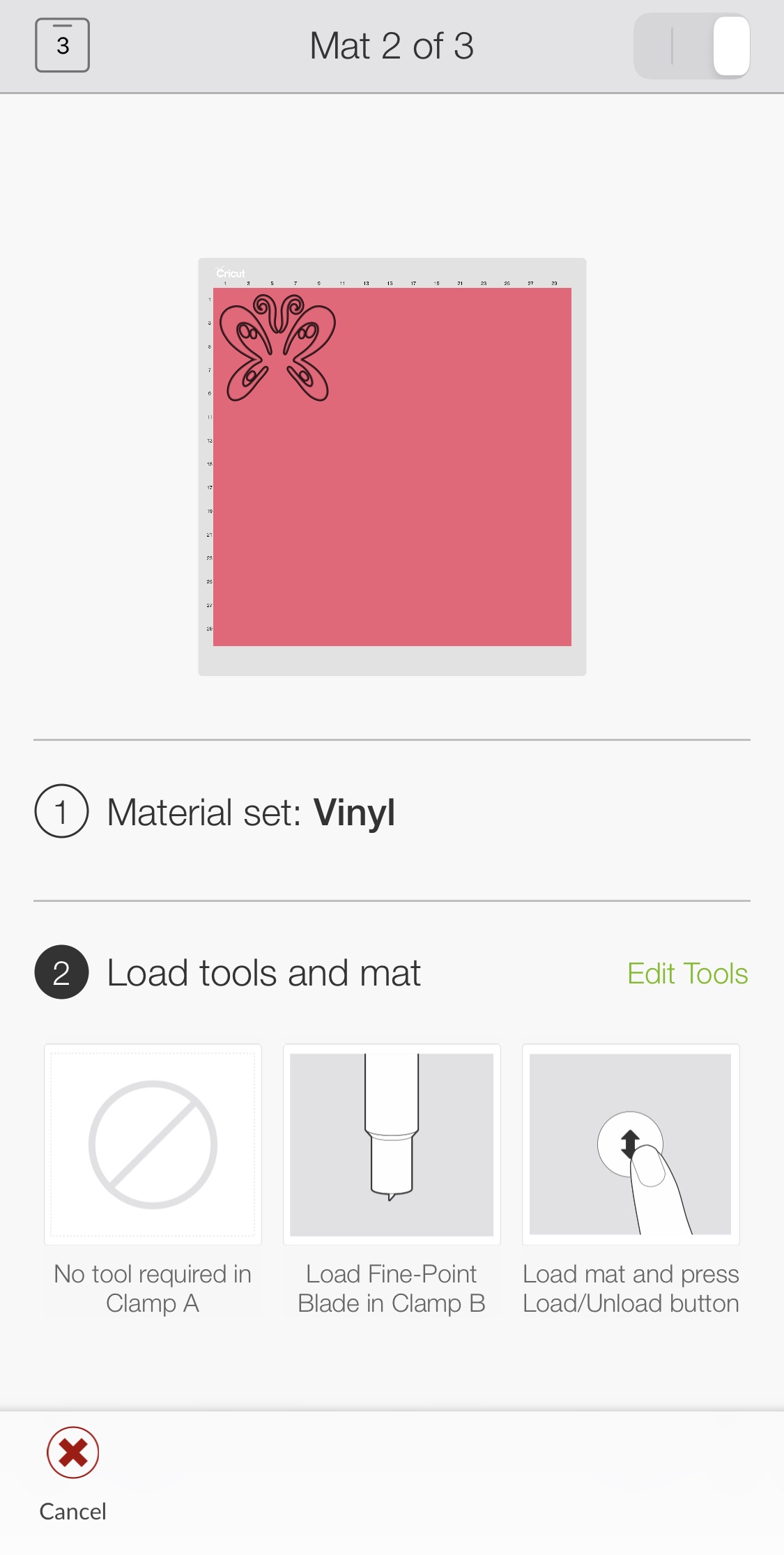
Task: Select the butterfly design on the mat
Action: (x=277, y=348)
